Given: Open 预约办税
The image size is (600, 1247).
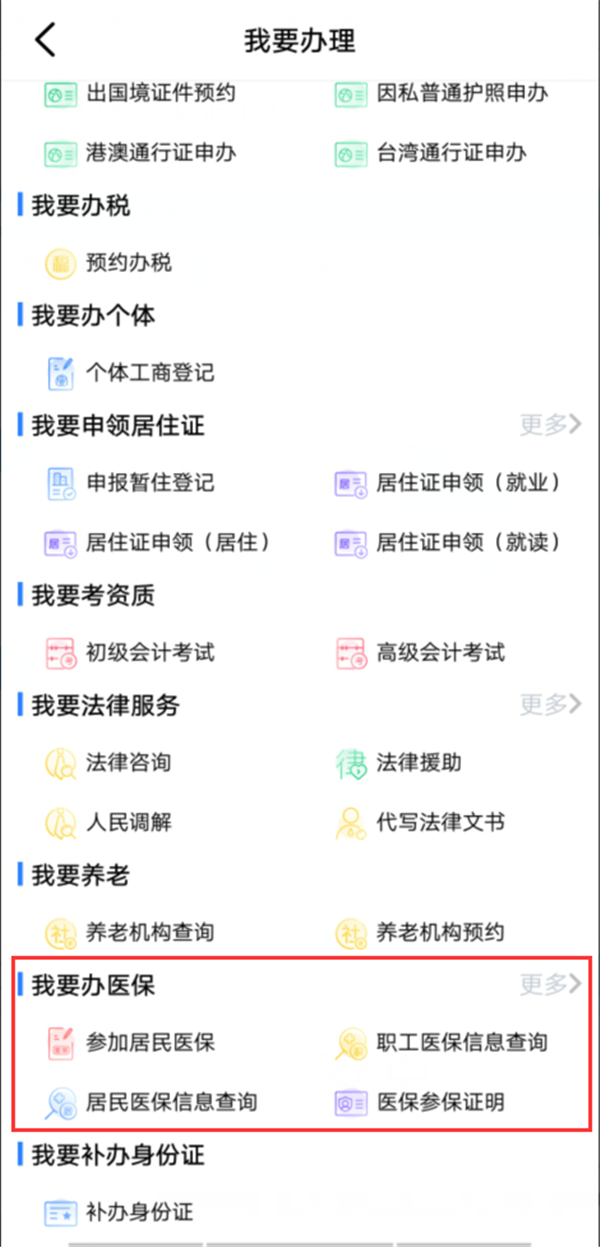Looking at the screenshot, I should [128, 263].
